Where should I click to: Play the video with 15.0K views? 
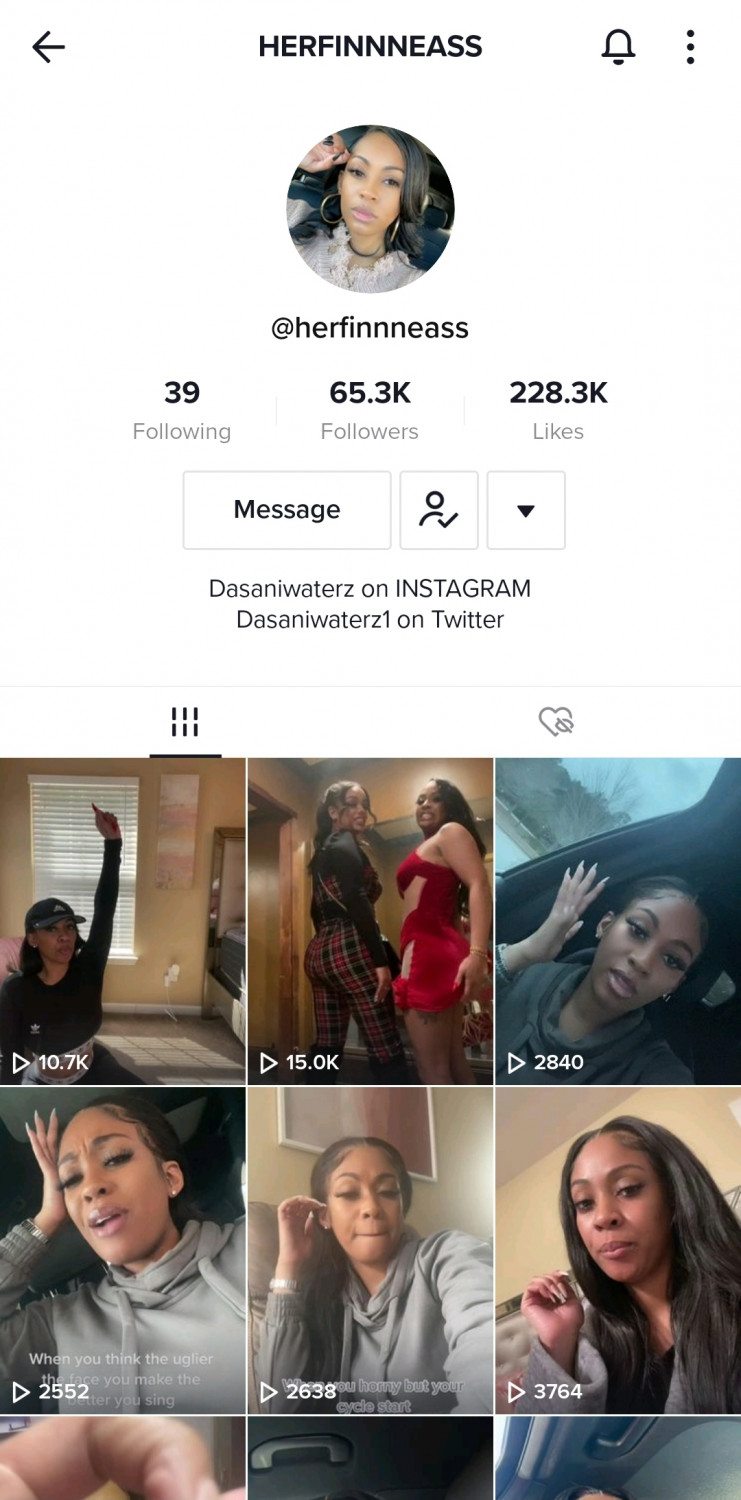pos(370,920)
